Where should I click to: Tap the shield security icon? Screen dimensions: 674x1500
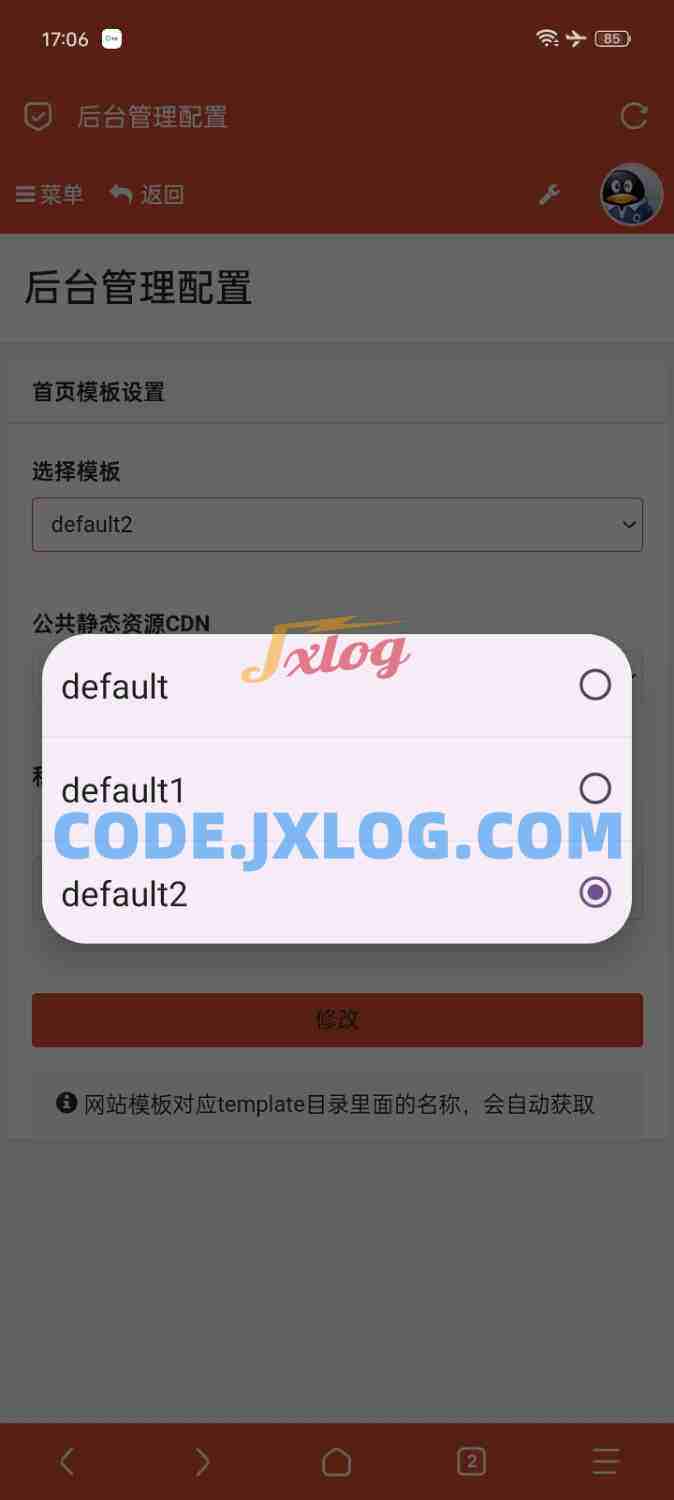click(38, 116)
